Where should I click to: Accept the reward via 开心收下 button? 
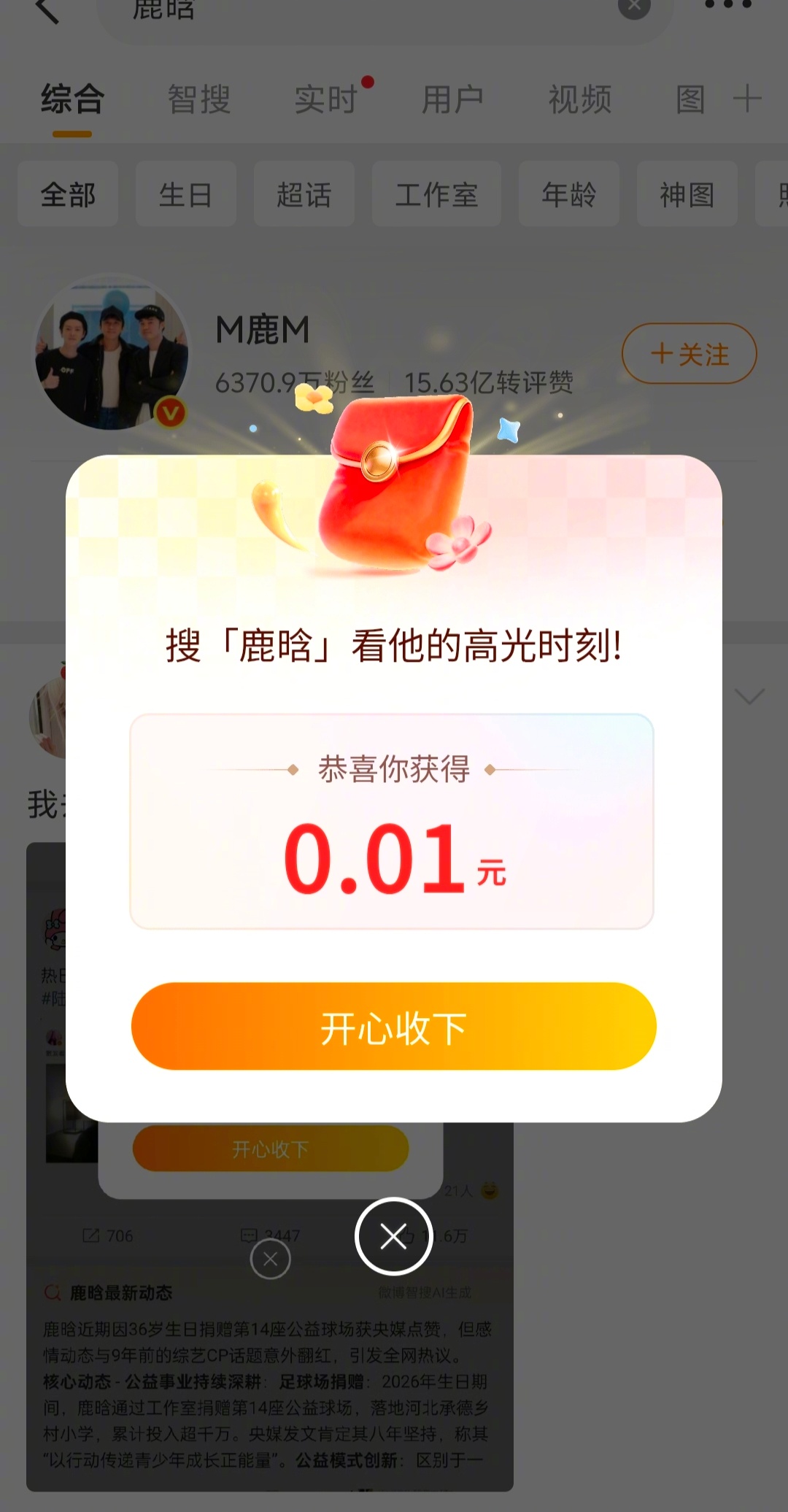pyautogui.click(x=393, y=1026)
